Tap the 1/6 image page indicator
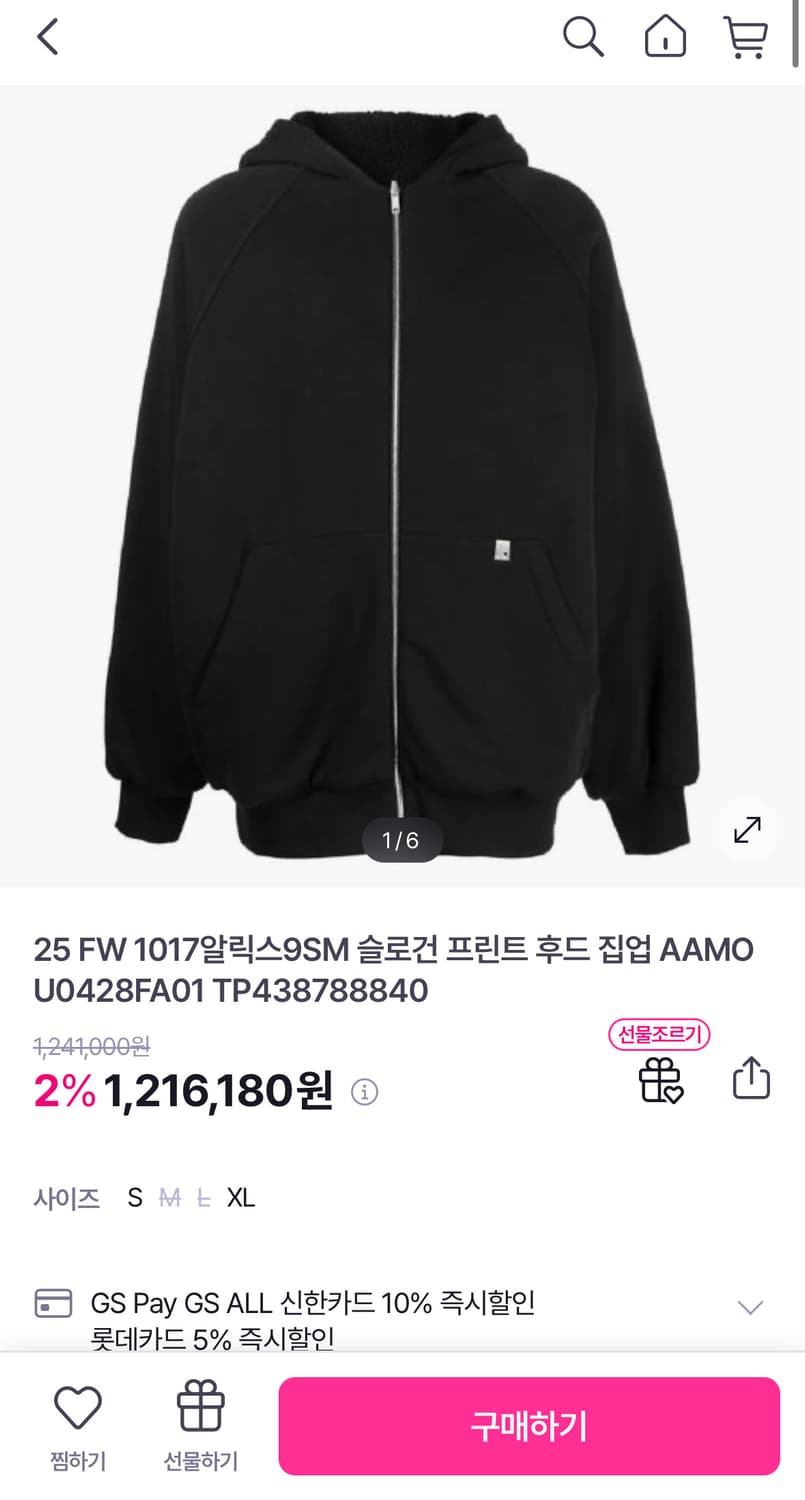The image size is (805, 1500). [x=402, y=841]
